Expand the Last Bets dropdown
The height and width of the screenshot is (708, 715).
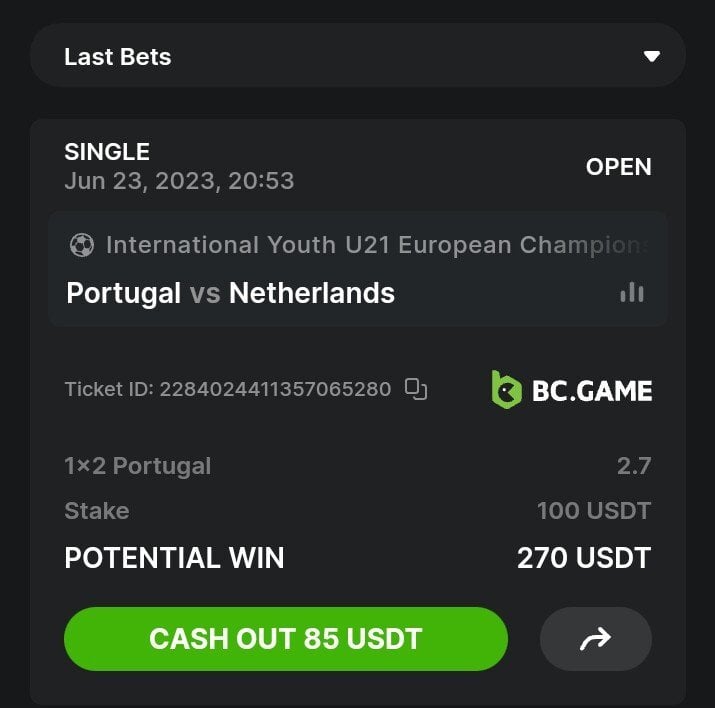pyautogui.click(x=651, y=56)
